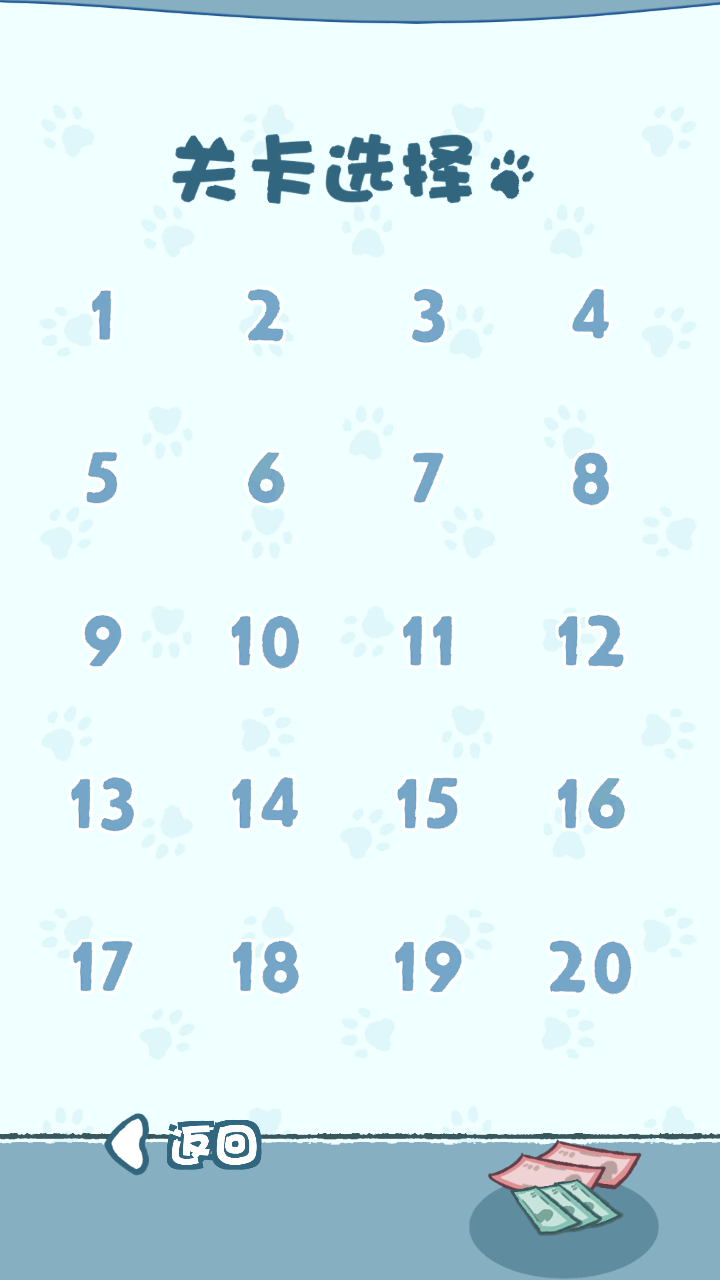Start level 4

pyautogui.click(x=590, y=316)
